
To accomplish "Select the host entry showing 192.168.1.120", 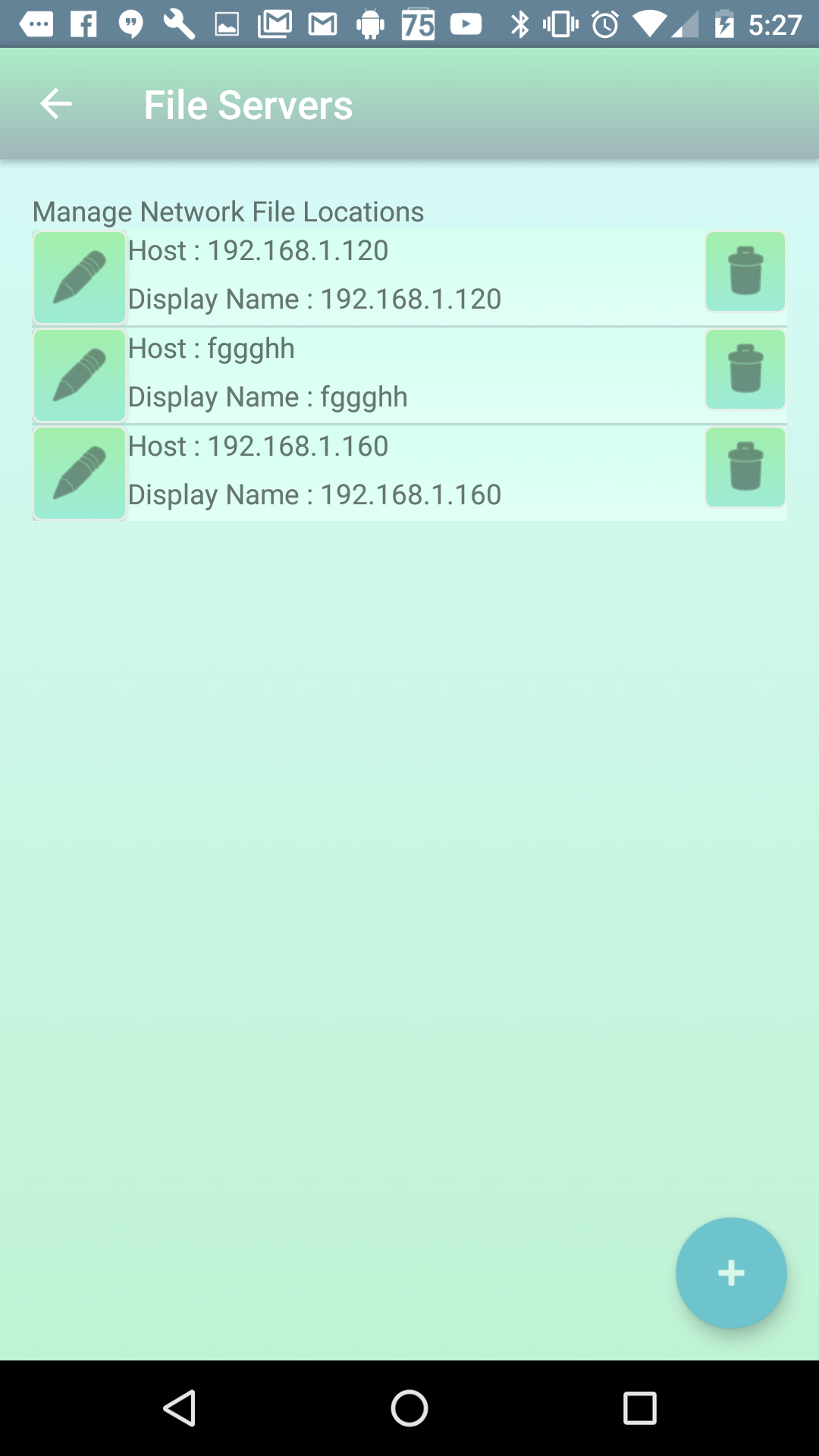I will (x=417, y=275).
